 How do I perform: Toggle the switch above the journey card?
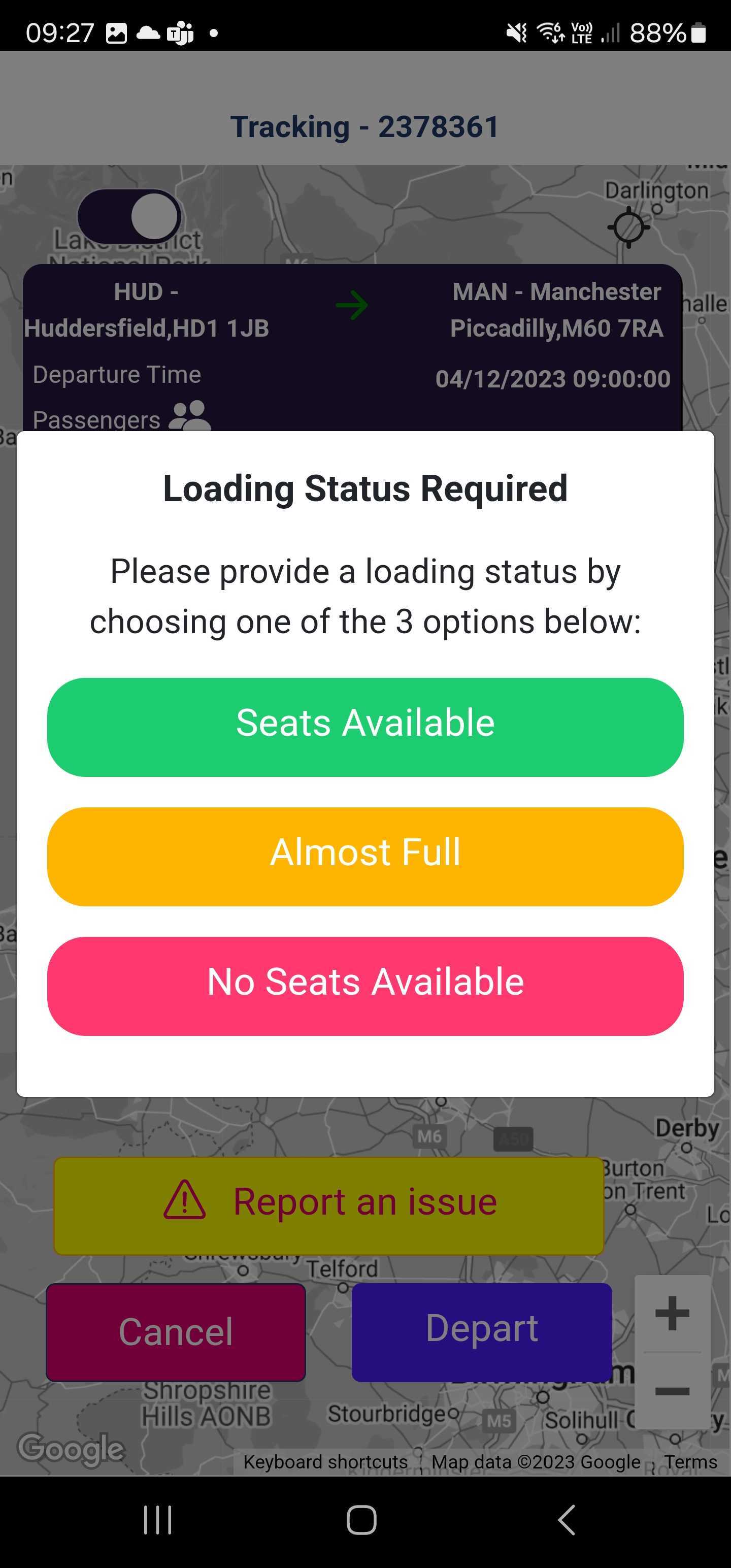click(x=129, y=217)
